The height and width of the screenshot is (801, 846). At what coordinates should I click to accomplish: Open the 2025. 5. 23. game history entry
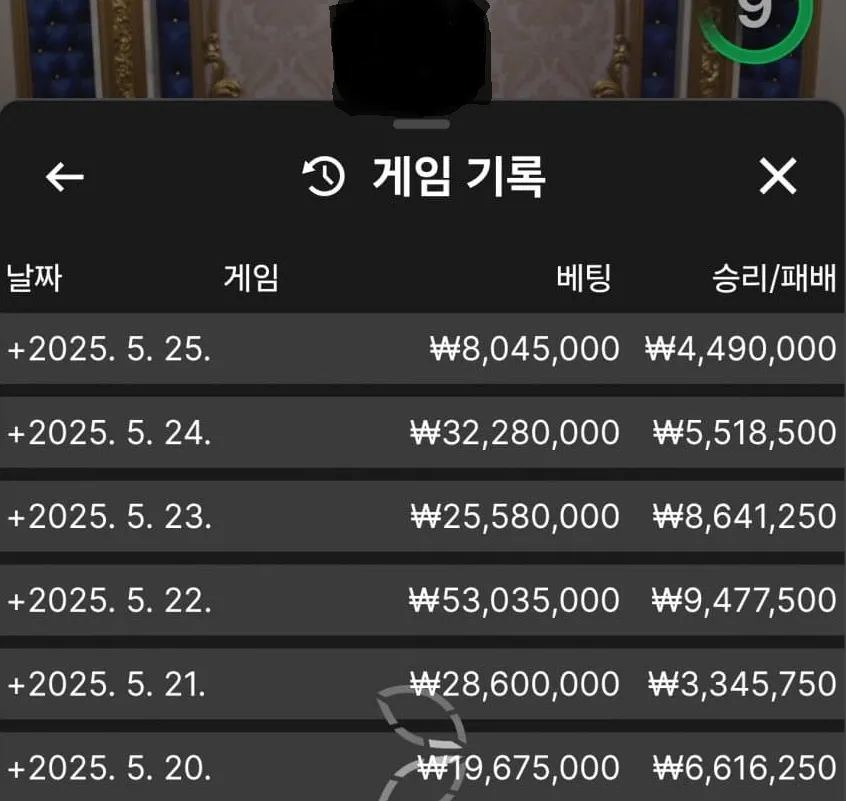423,516
